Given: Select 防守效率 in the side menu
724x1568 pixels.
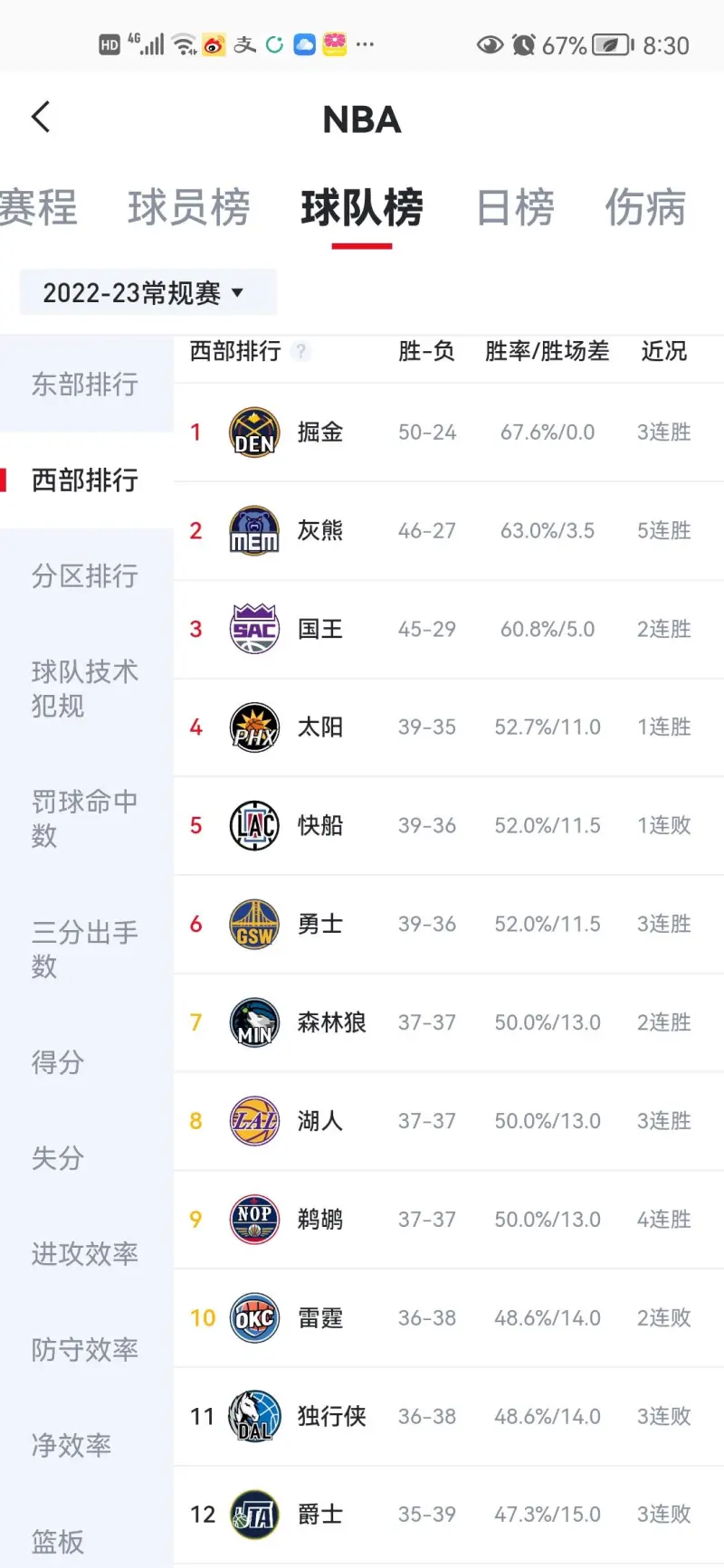Looking at the screenshot, I should click(x=85, y=1350).
